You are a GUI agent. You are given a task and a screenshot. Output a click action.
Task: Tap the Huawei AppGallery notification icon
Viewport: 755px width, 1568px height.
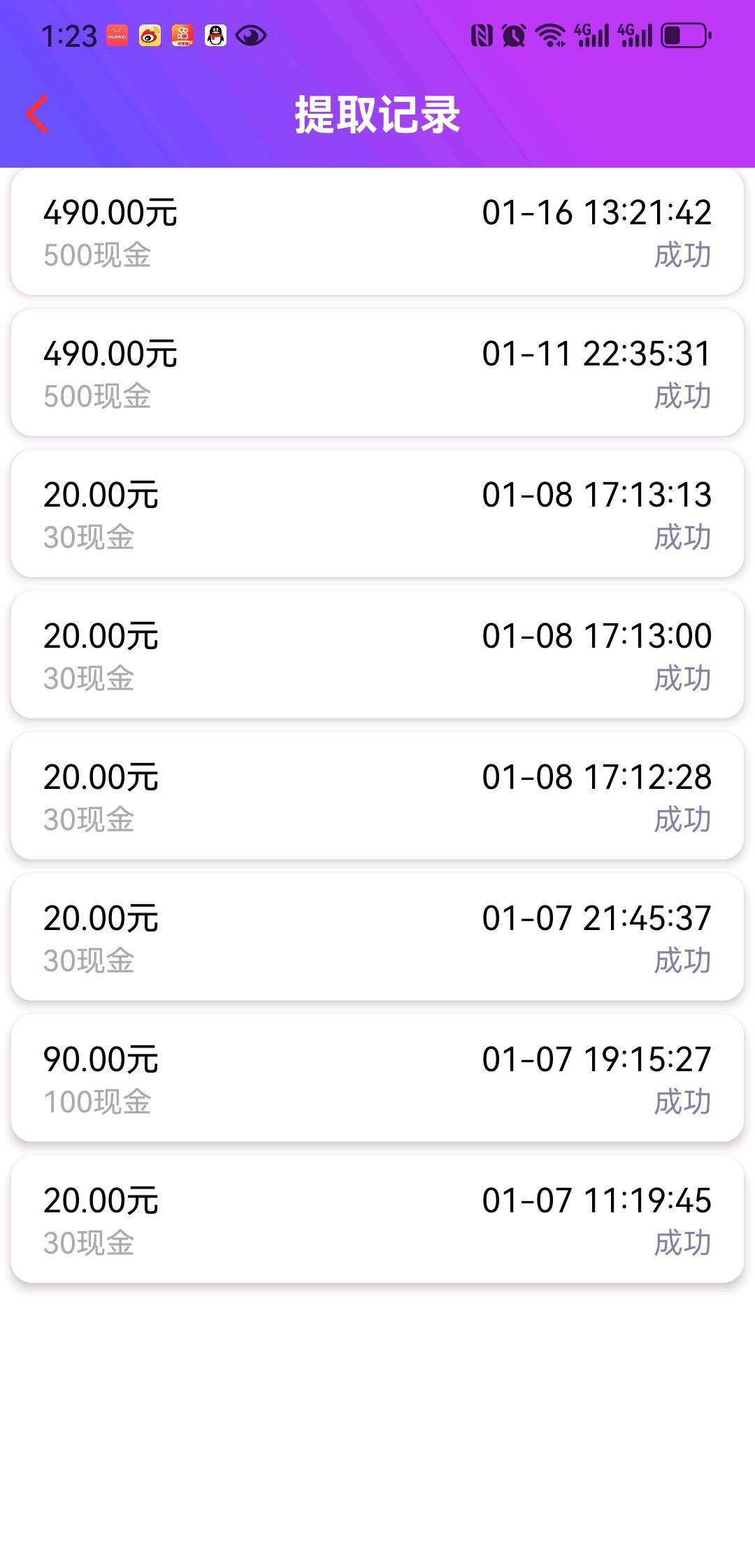coord(115,36)
